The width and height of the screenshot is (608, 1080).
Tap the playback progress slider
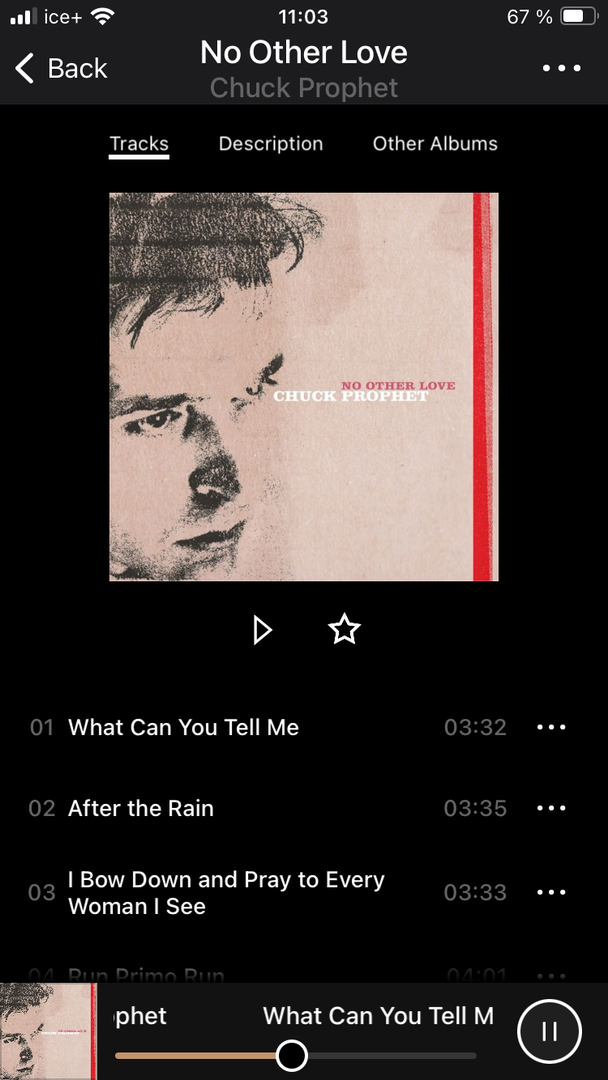[292, 1055]
